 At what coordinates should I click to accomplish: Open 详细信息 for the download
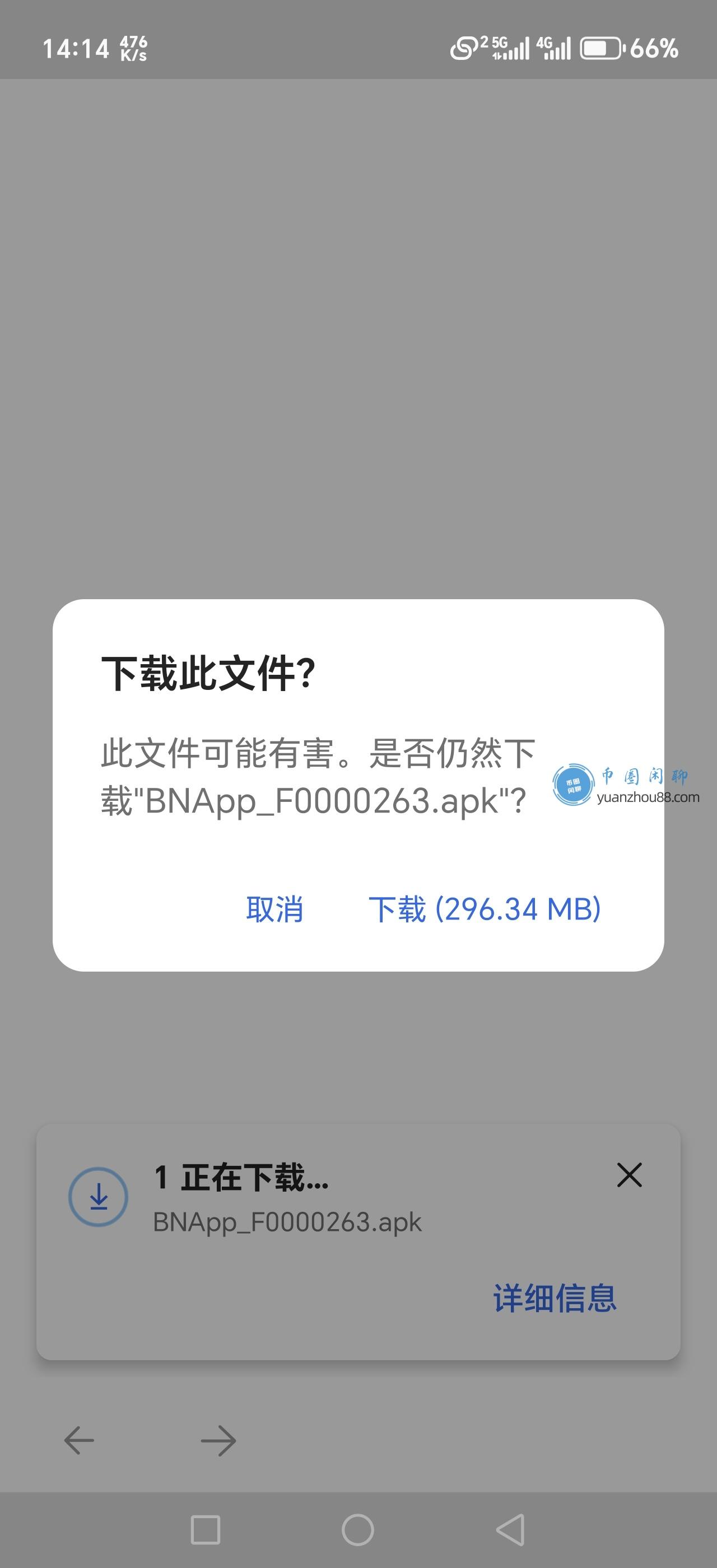(x=555, y=1298)
